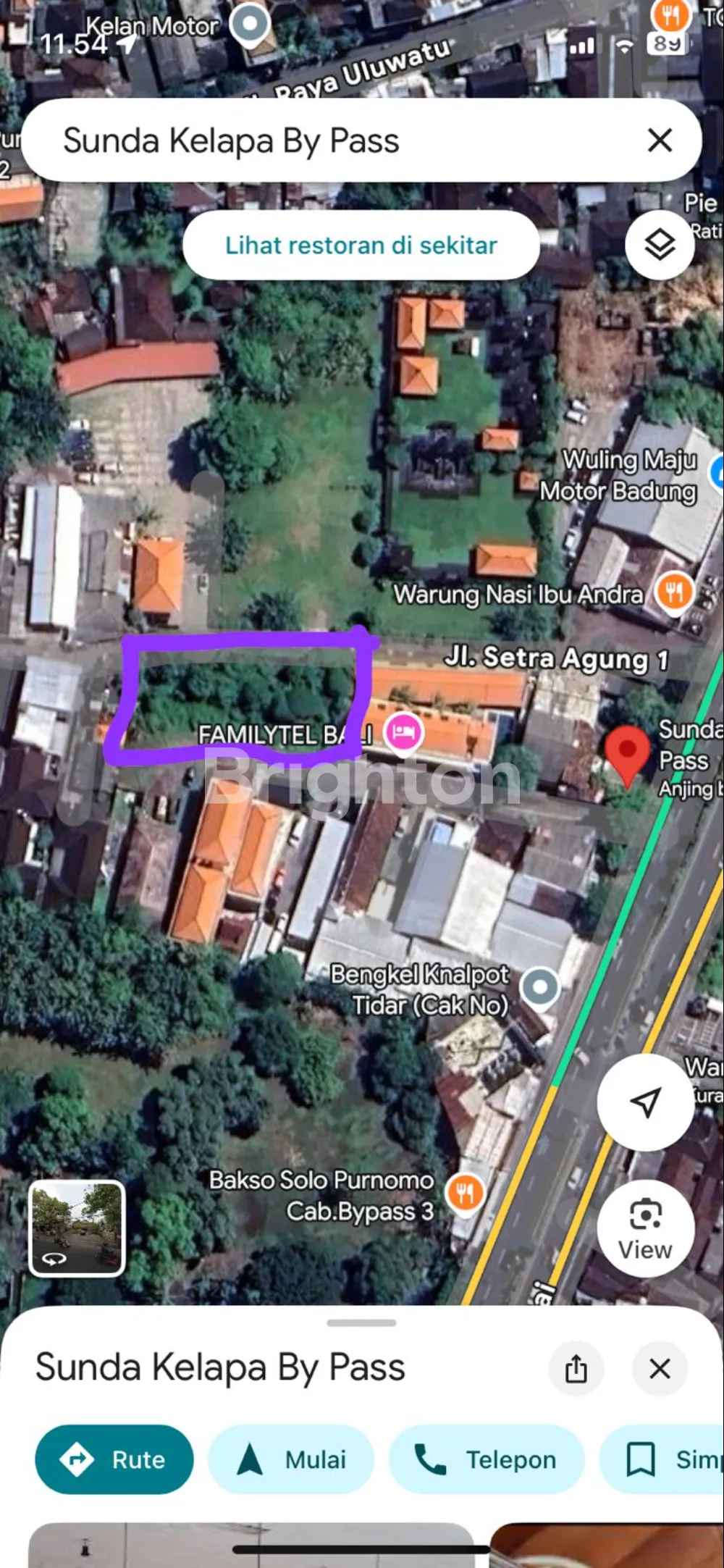Screen dimensions: 724x1568
Task: Open the View camera button
Action: [x=645, y=1228]
